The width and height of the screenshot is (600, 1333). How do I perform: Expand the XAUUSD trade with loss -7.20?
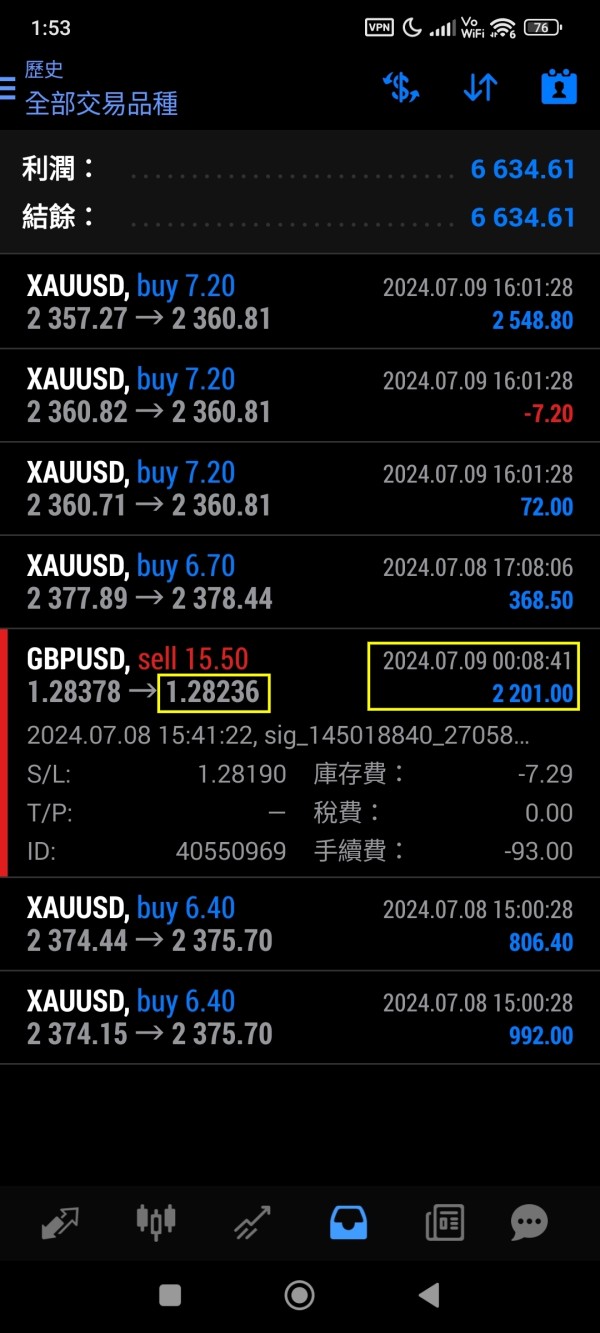tap(300, 395)
